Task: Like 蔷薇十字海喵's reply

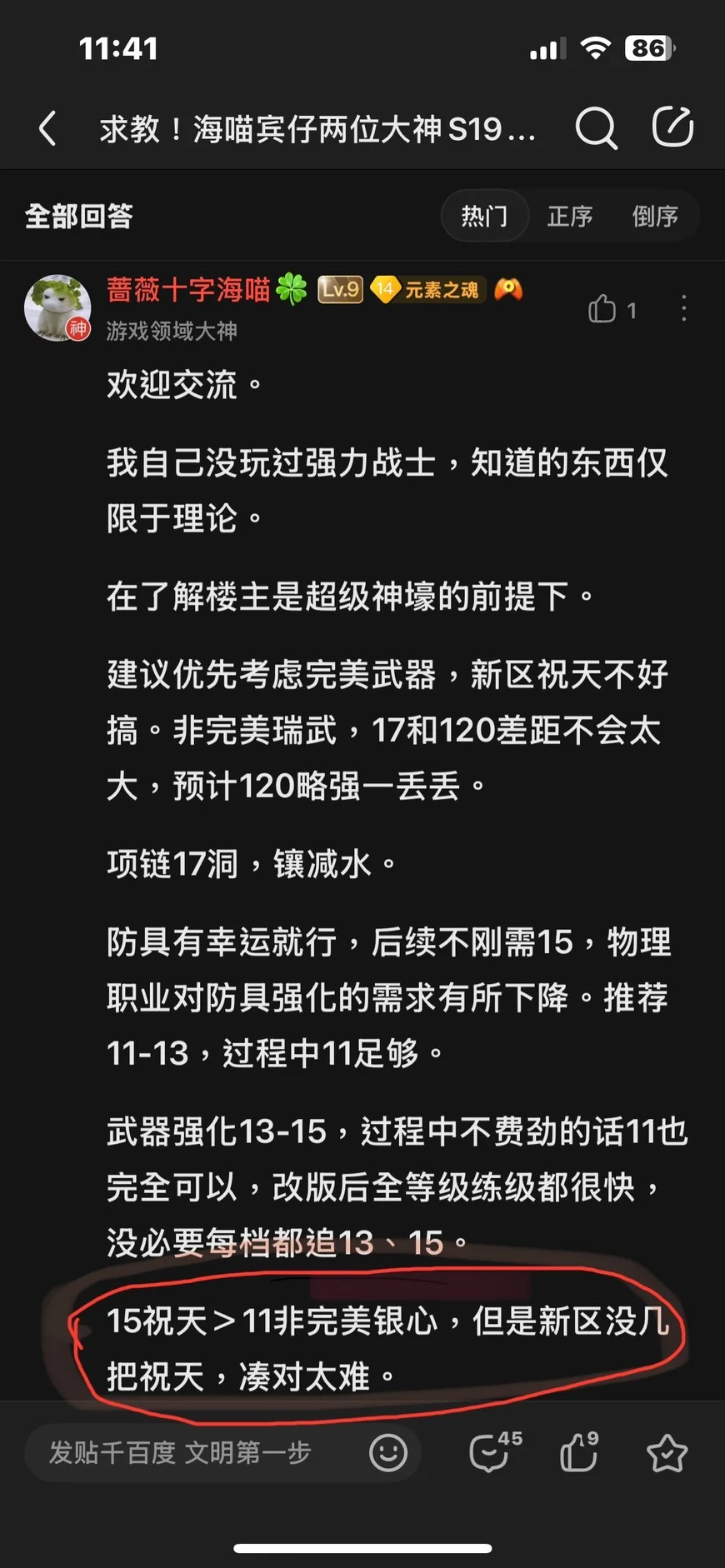Action: (603, 309)
